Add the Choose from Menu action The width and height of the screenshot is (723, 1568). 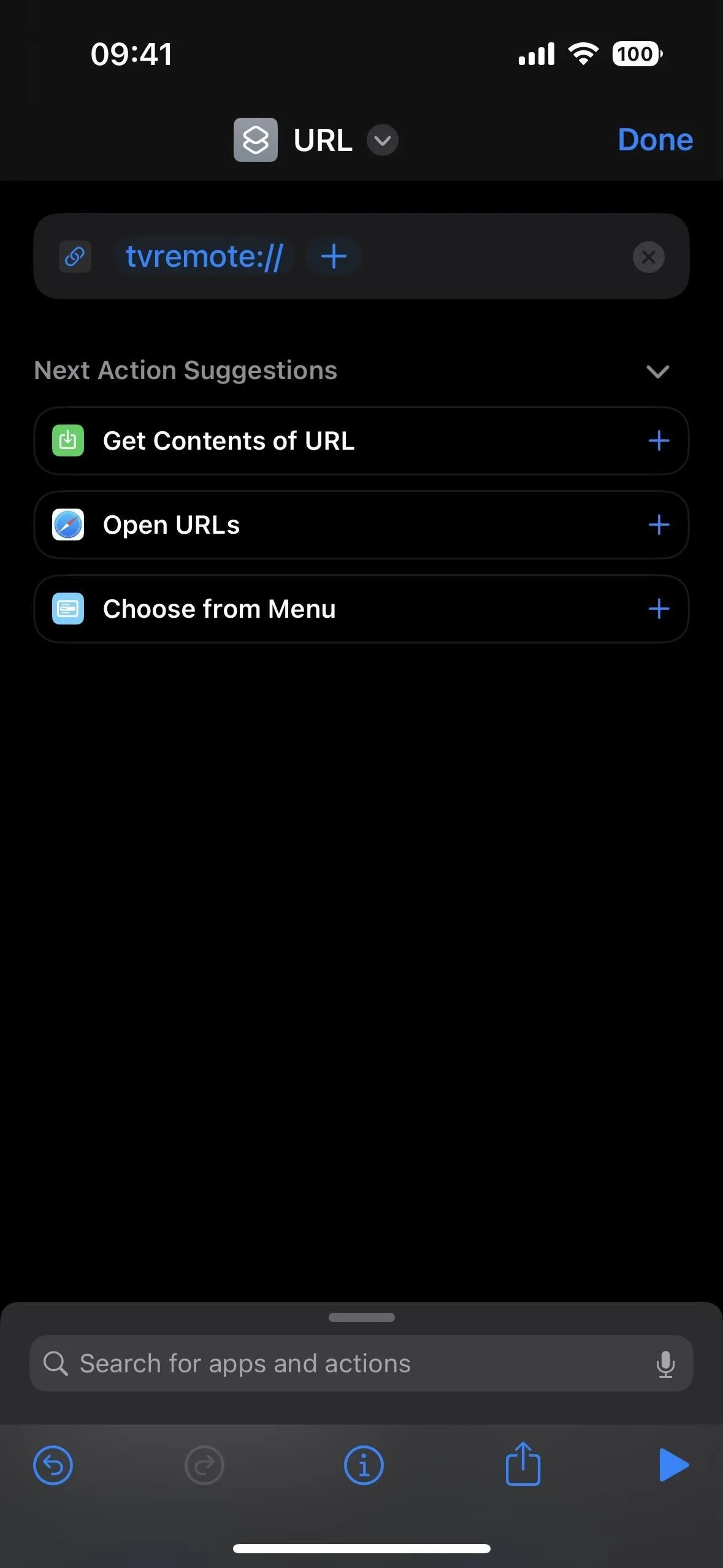click(659, 609)
